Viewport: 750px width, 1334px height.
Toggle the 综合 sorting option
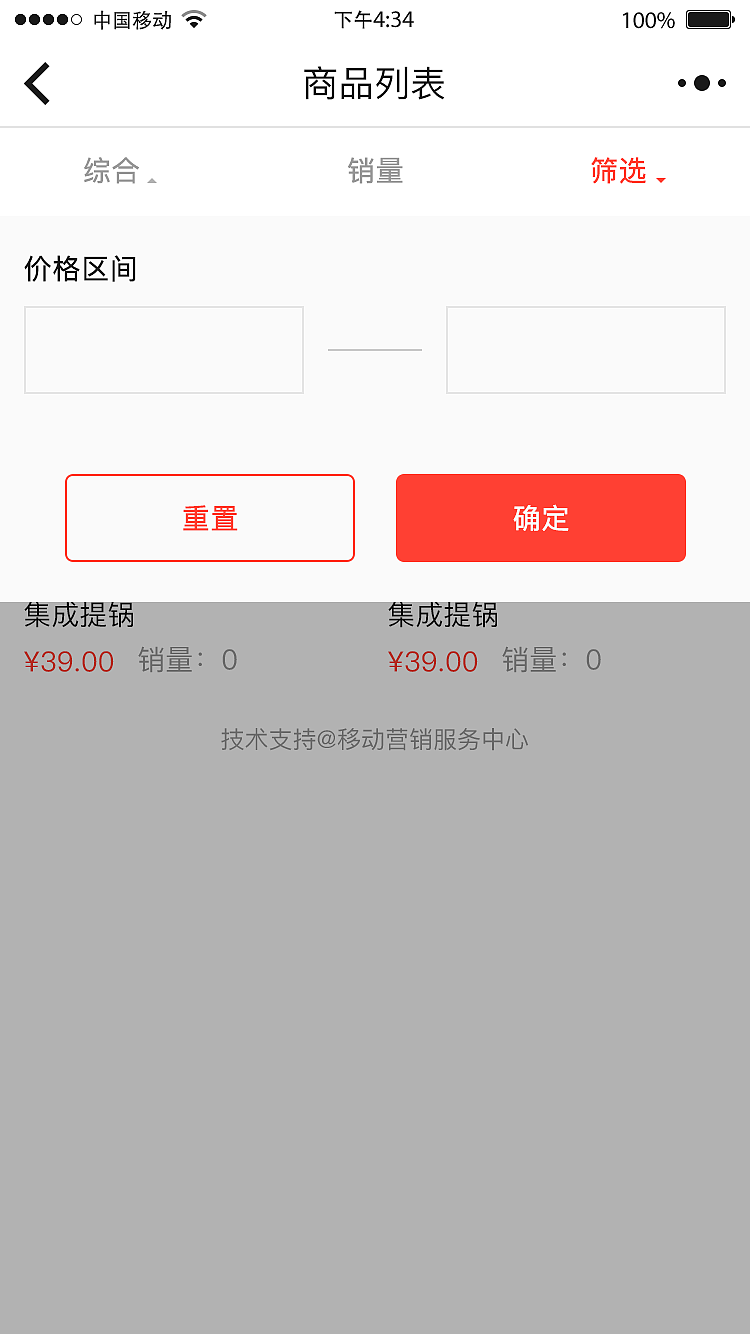(x=108, y=171)
